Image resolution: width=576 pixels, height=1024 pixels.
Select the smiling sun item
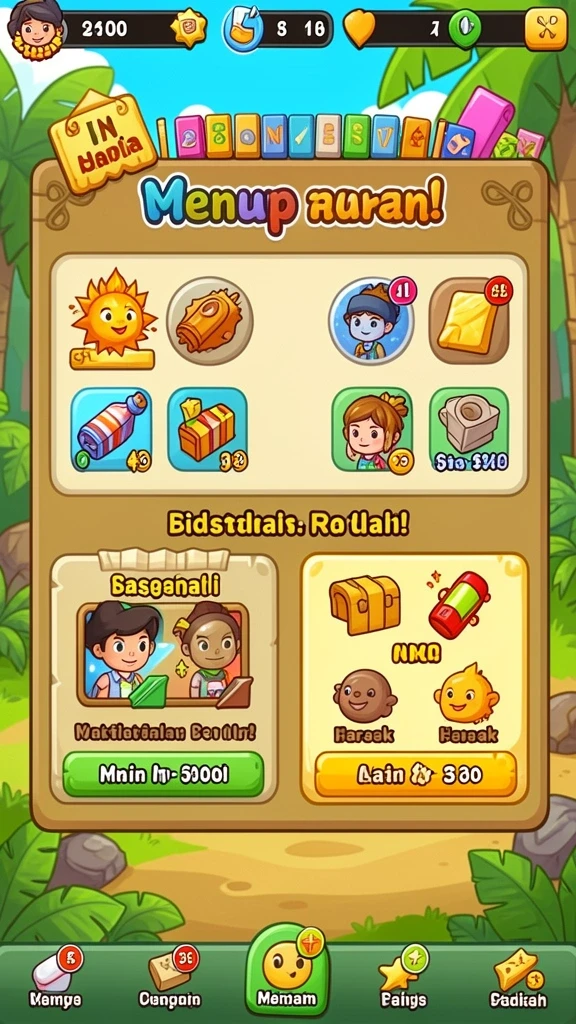coord(114,319)
